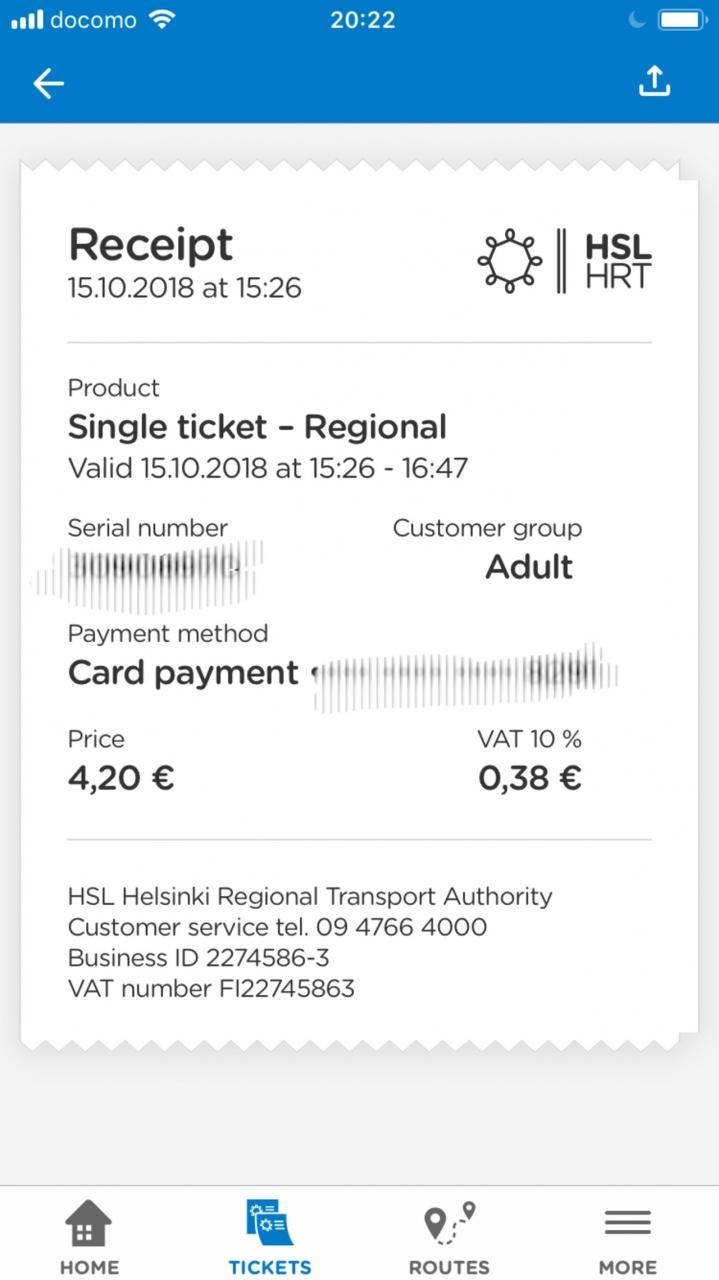Go back using the top-left arrow
The height and width of the screenshot is (1280, 719).
[48, 83]
